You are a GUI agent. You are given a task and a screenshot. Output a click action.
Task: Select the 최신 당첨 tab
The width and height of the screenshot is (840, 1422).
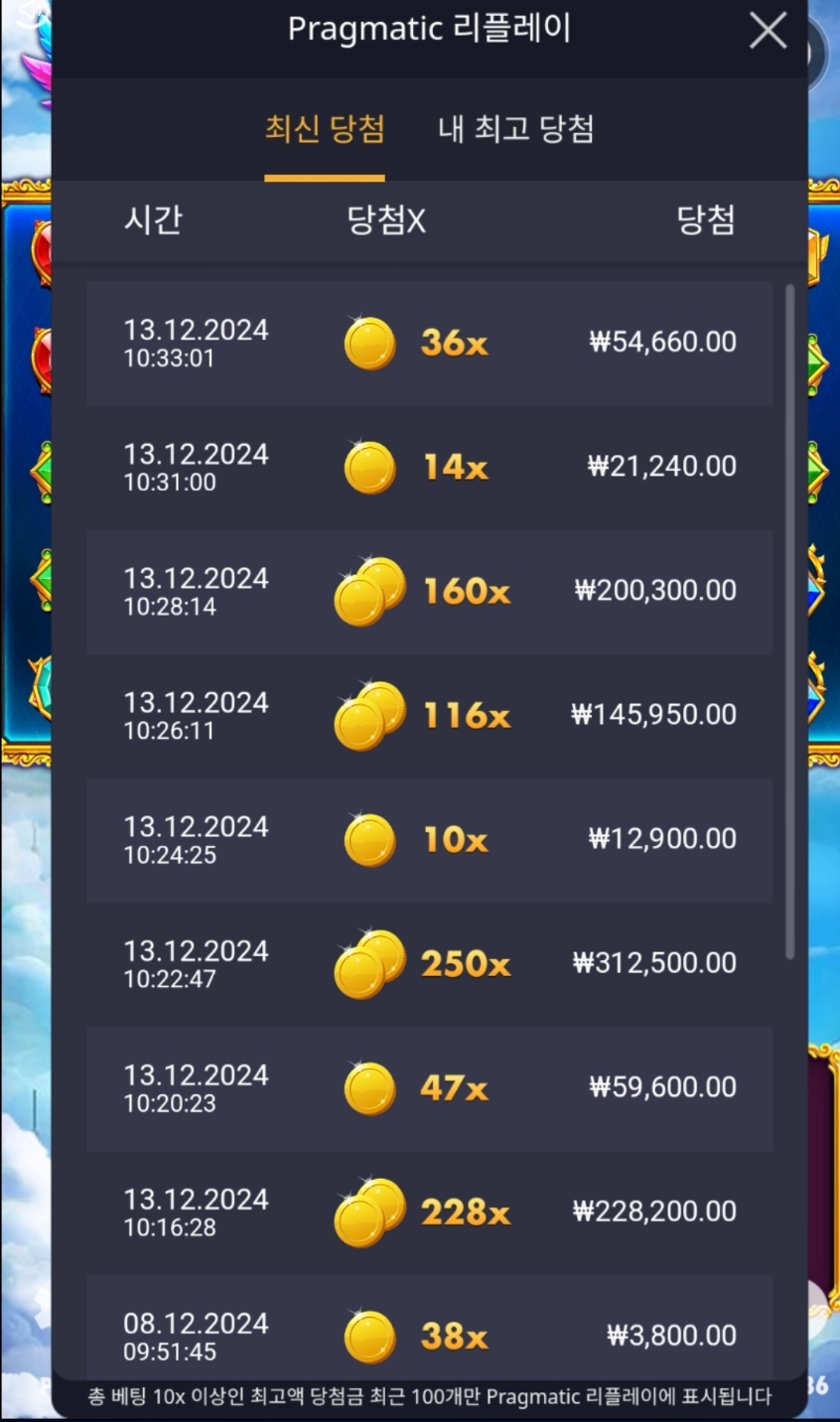(x=324, y=129)
